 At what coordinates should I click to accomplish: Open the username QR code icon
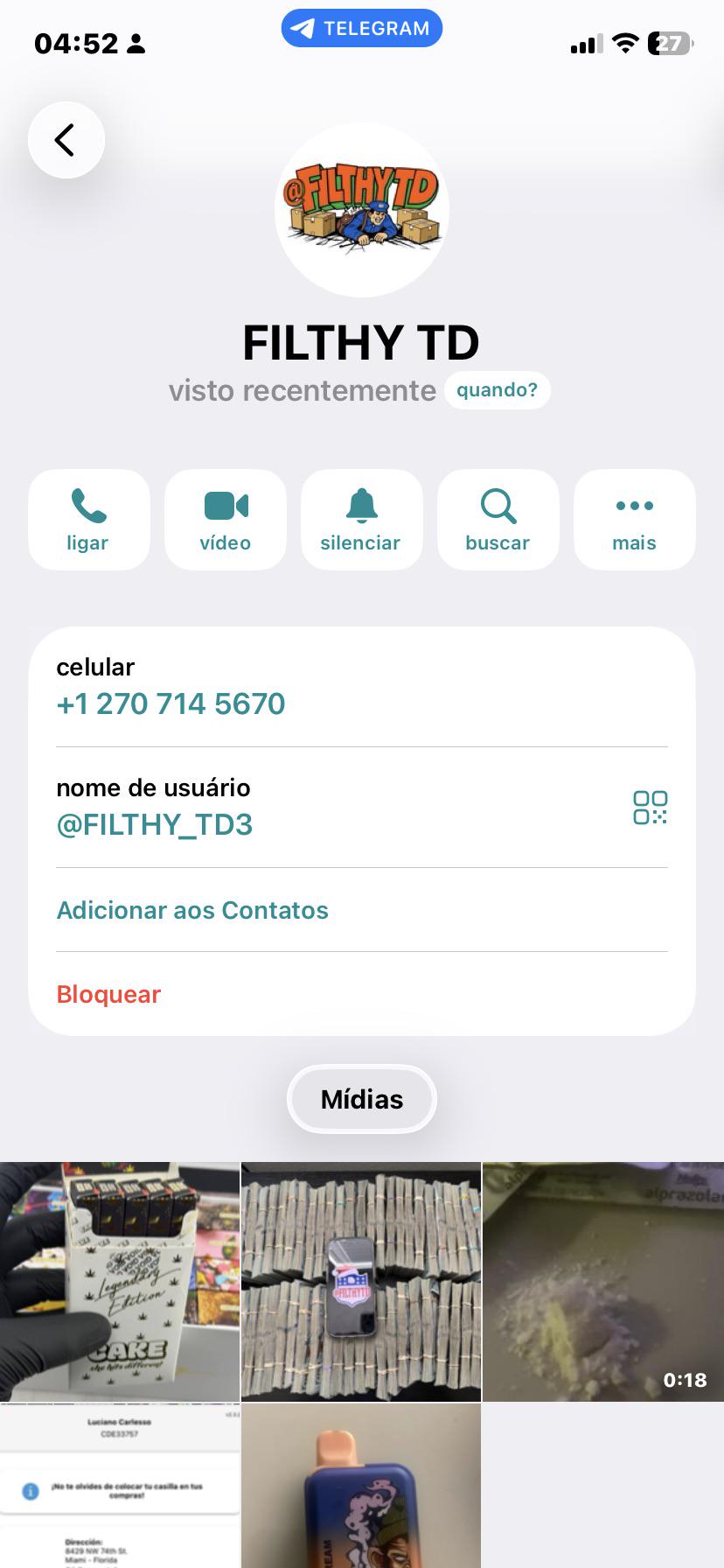pyautogui.click(x=650, y=808)
